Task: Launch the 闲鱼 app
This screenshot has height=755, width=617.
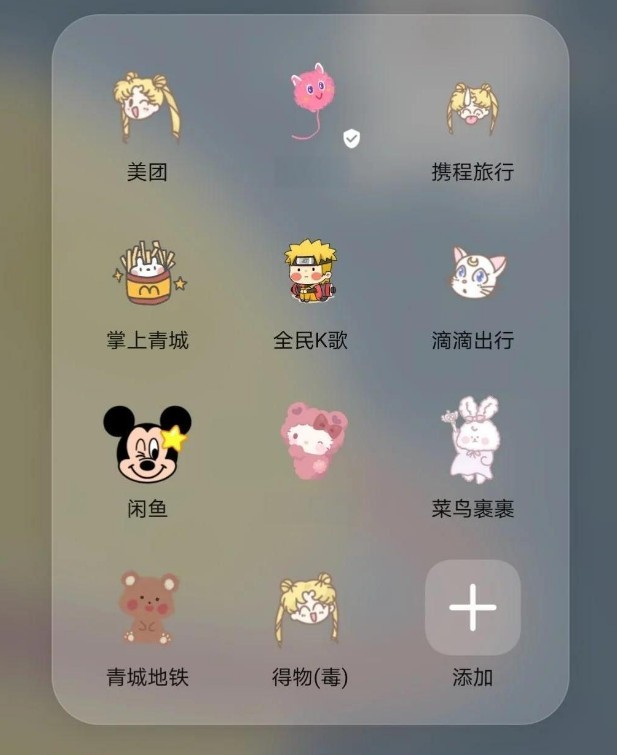Action: [147, 442]
